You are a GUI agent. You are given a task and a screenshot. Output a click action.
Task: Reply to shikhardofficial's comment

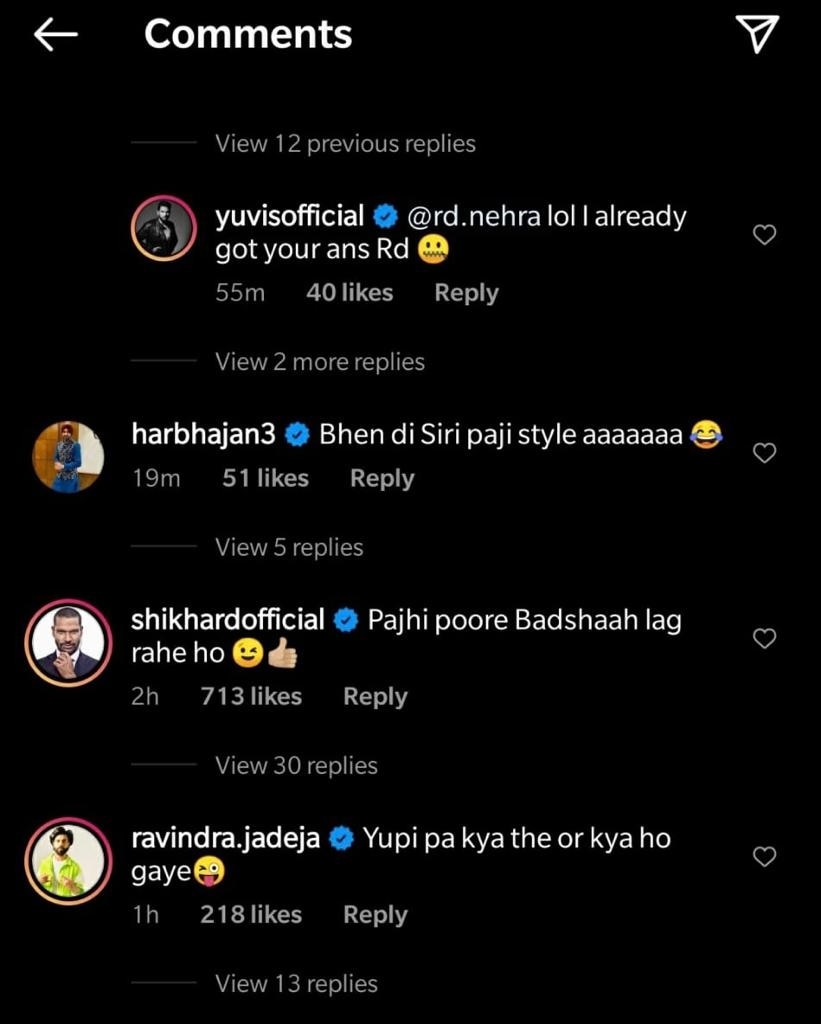click(375, 697)
